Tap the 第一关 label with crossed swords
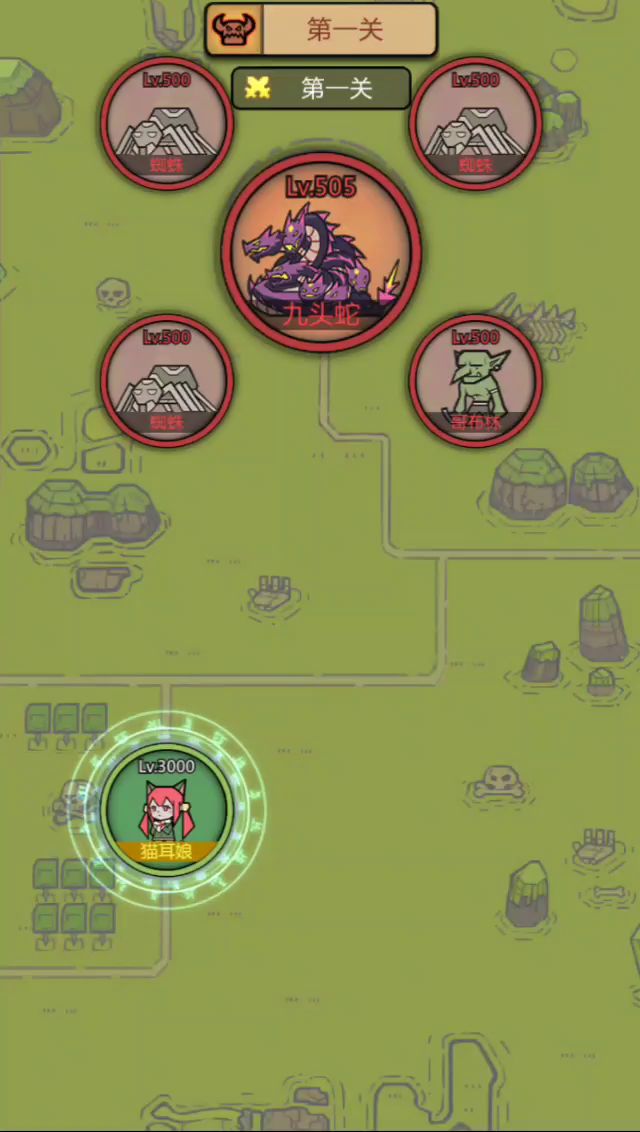Screen dimensions: 640x1132 (x=321, y=88)
